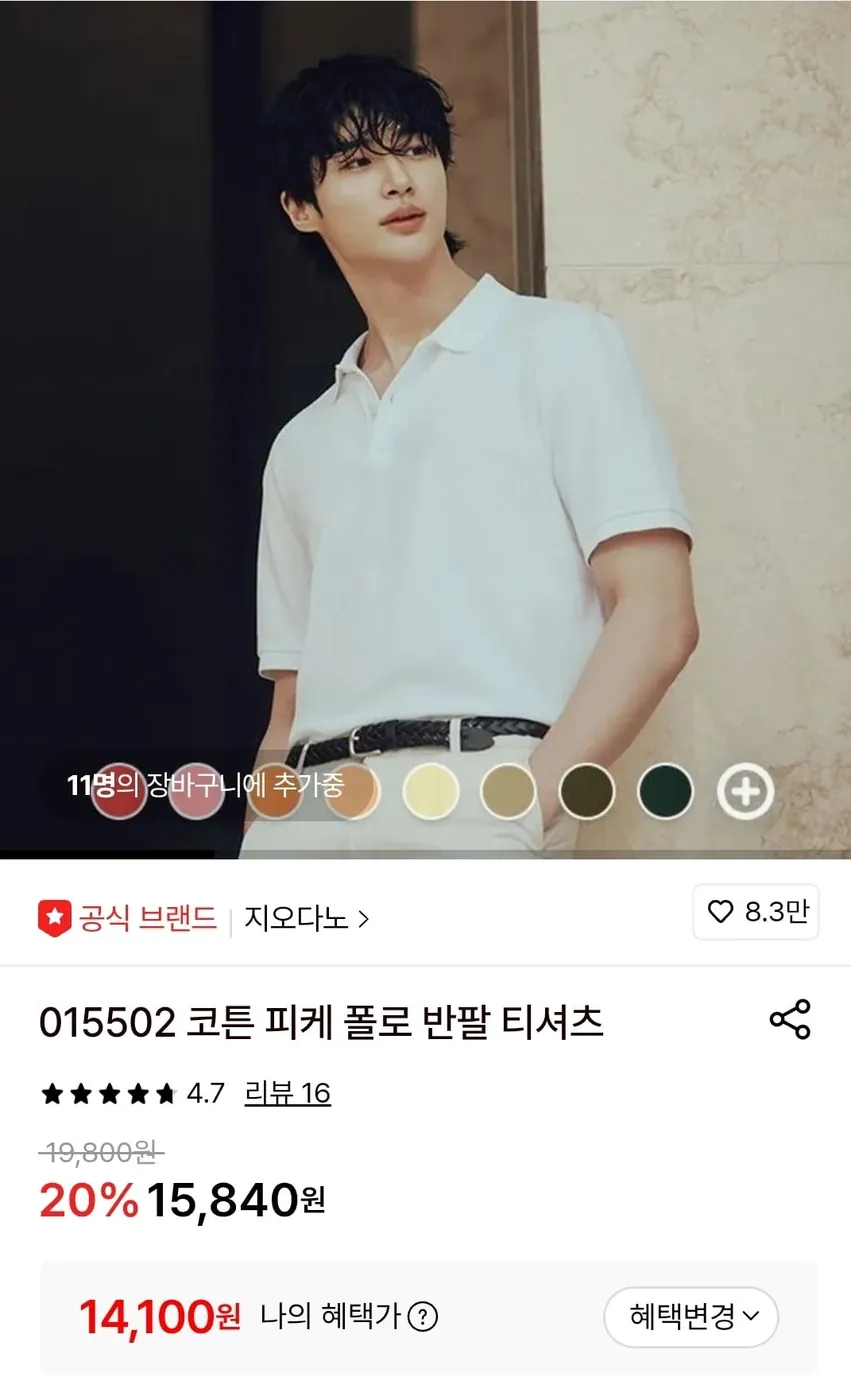Tap the share icon next to product title
Viewport: 851px width, 1400px height.
[x=789, y=1019]
